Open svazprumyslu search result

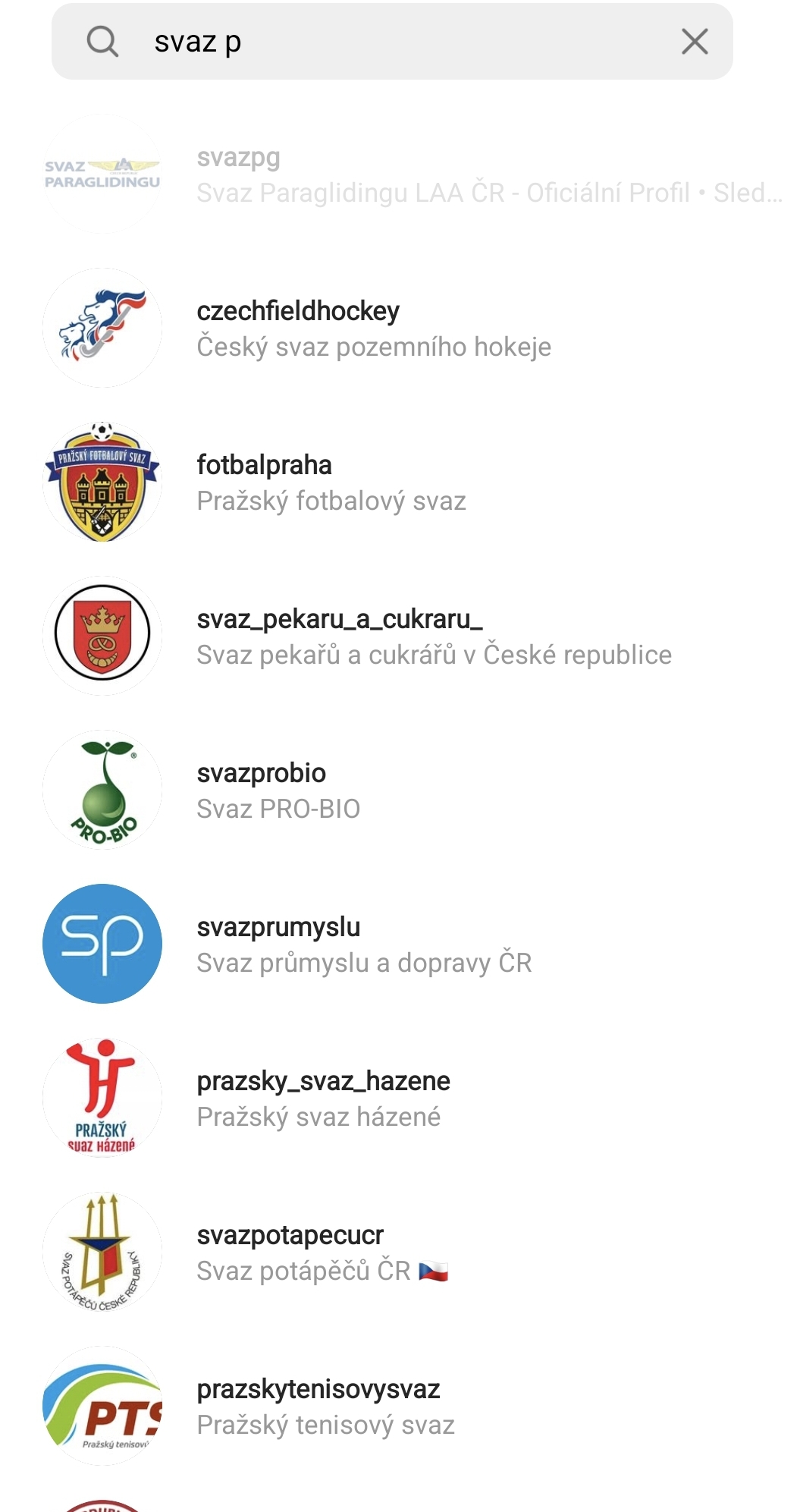click(400, 945)
